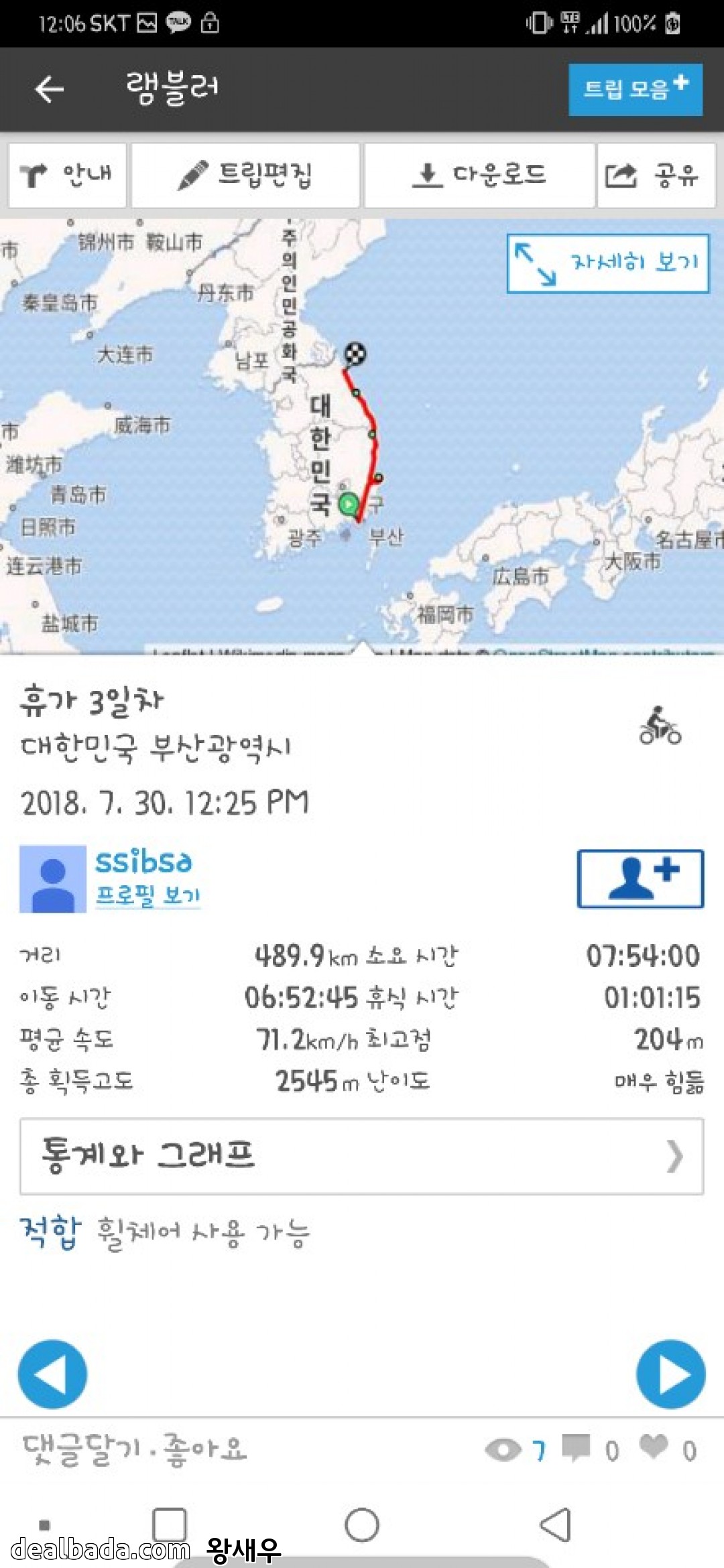This screenshot has height=1568, width=724.
Task: Go to the next trip
Action: click(x=670, y=1374)
